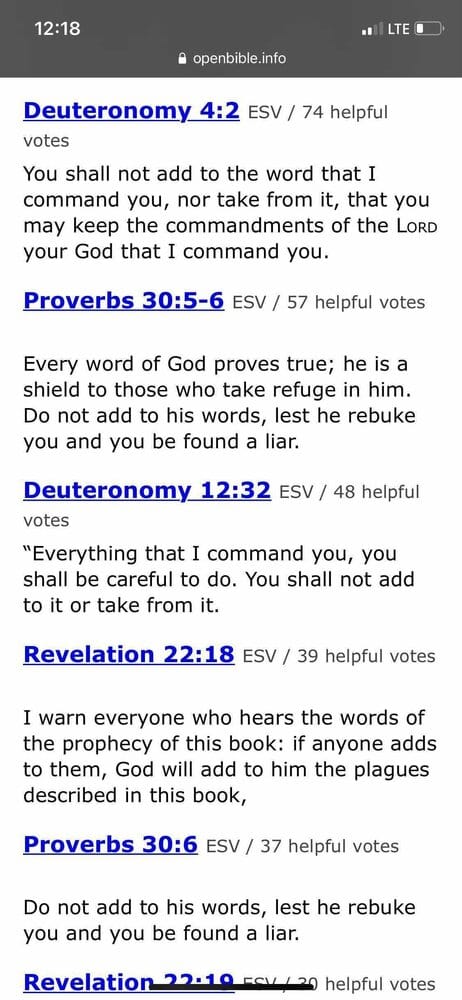The image size is (462, 1000).
Task: Go to the Proverbs 30:6 link
Action: (x=110, y=844)
